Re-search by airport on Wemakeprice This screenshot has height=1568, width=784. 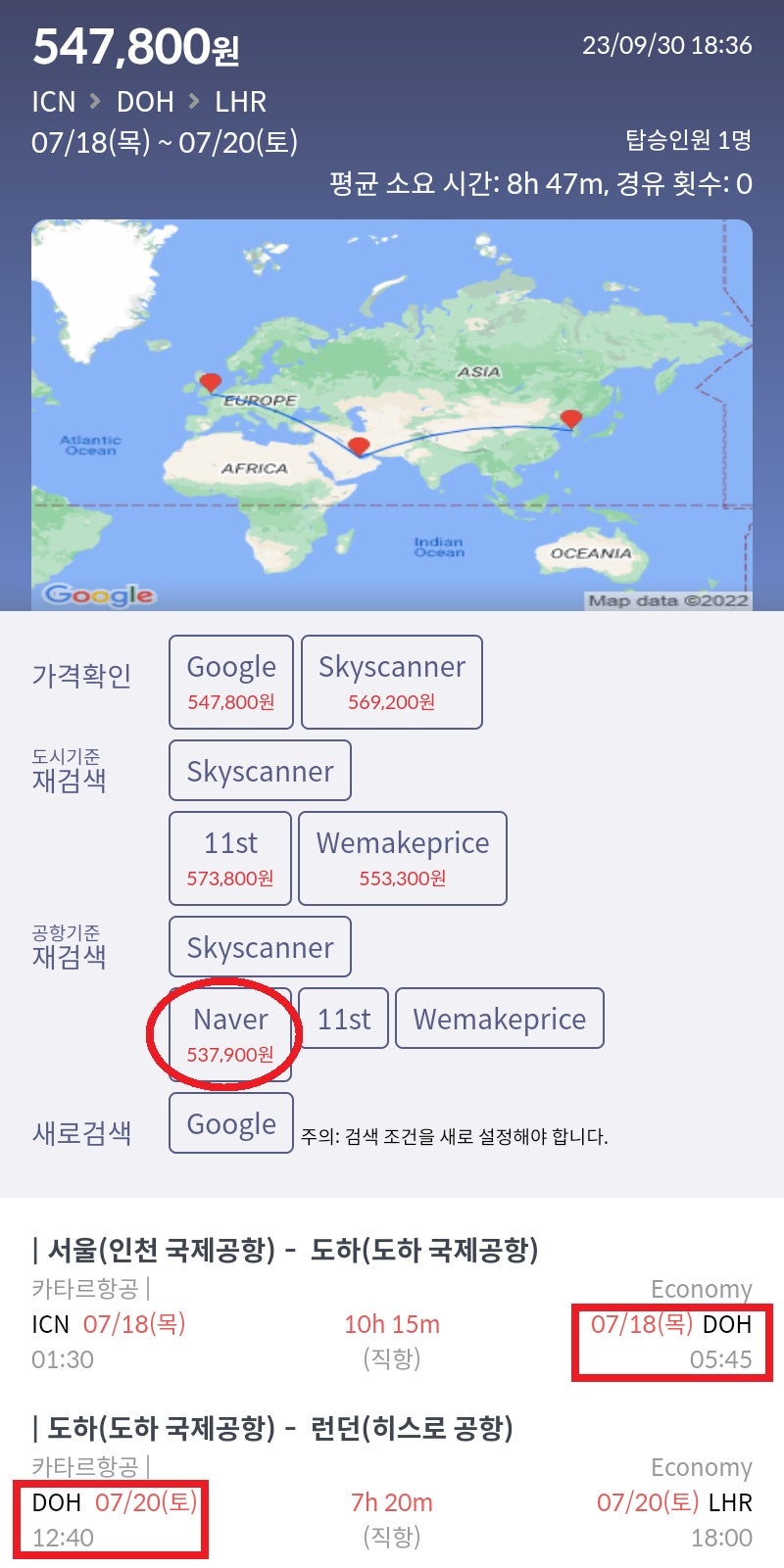tap(500, 1019)
